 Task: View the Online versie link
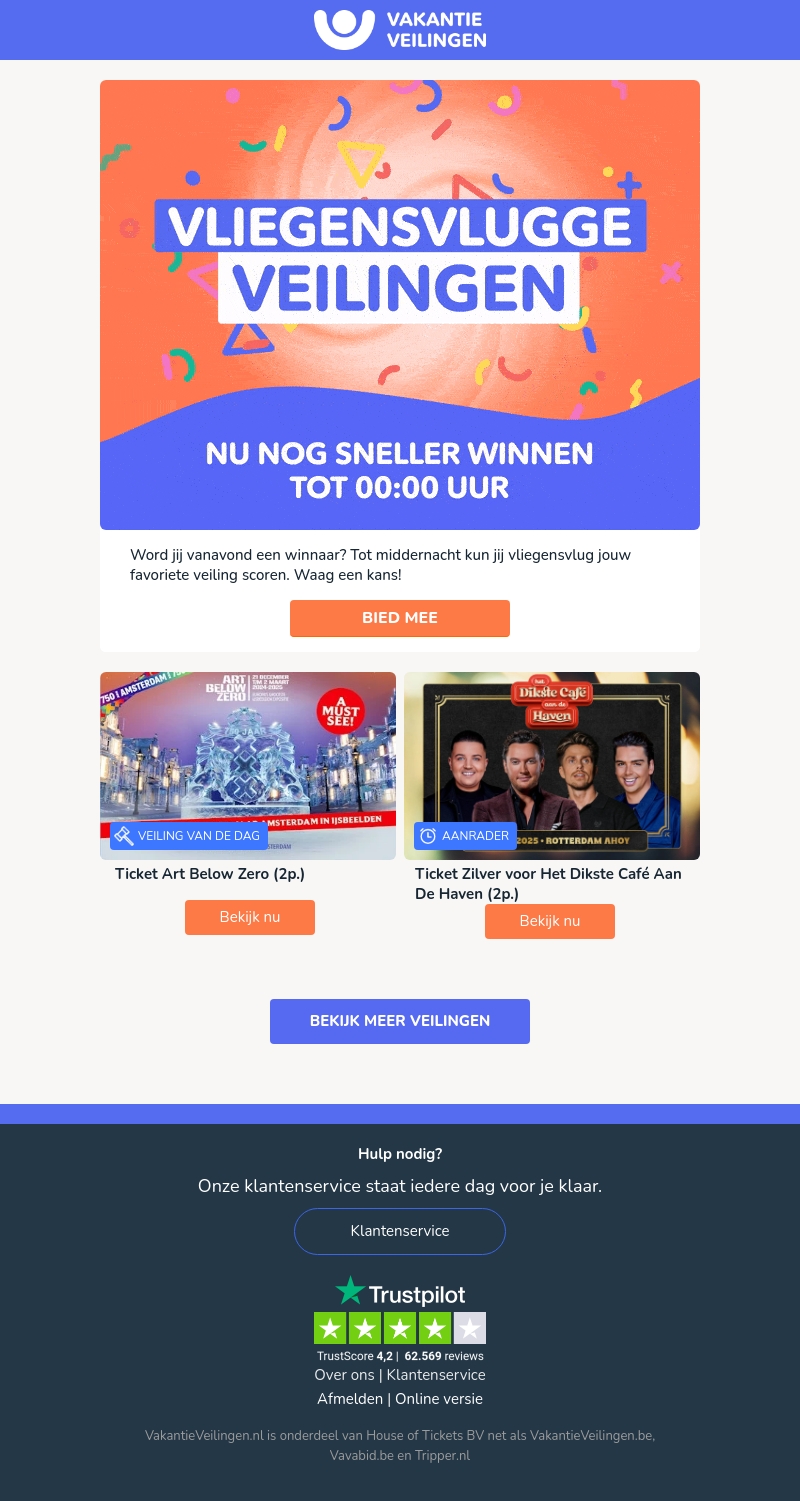coord(439,1399)
